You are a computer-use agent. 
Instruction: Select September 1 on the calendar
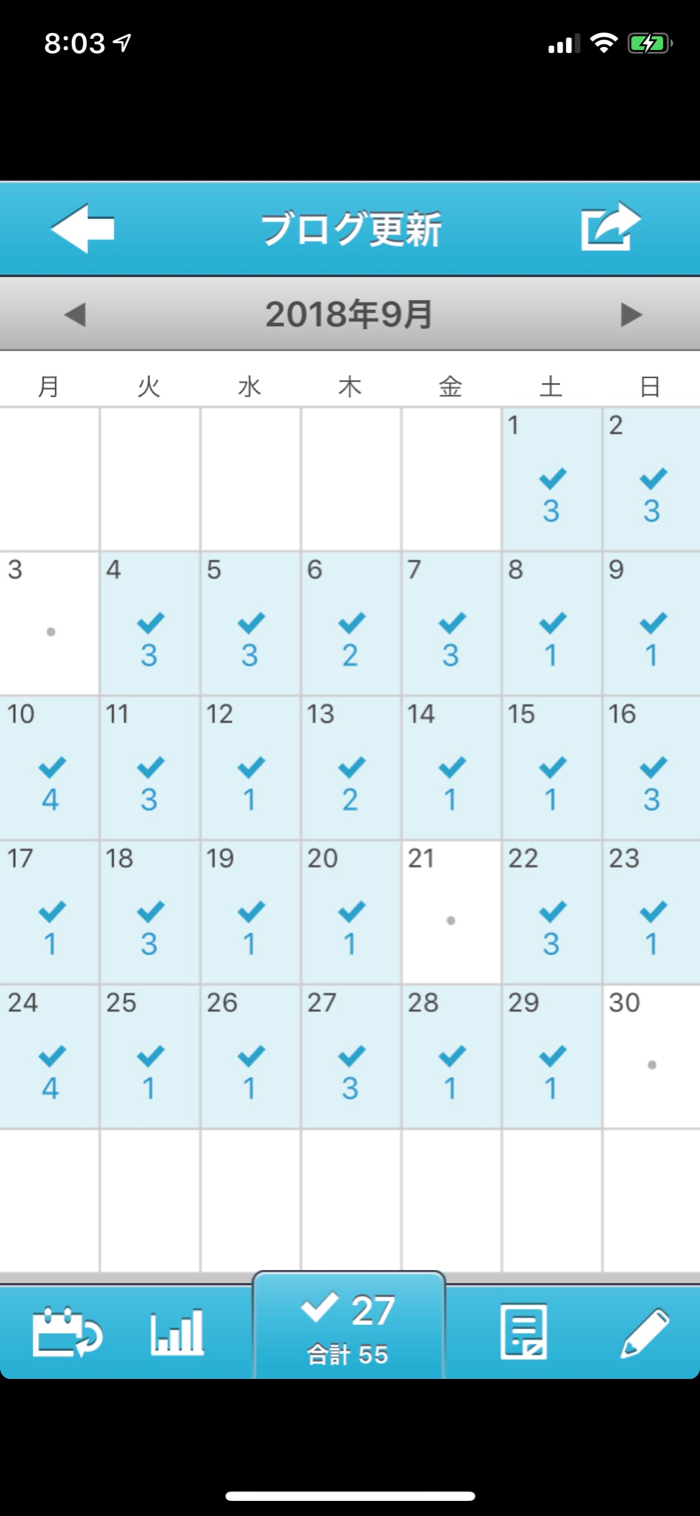coord(551,479)
